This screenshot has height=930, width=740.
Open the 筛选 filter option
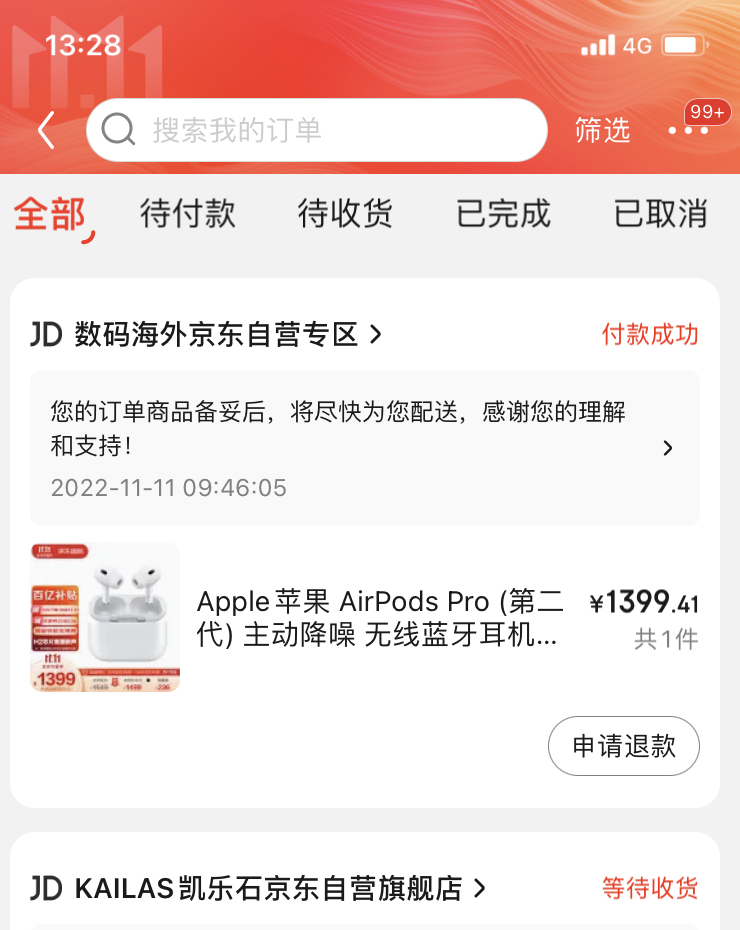tap(602, 130)
